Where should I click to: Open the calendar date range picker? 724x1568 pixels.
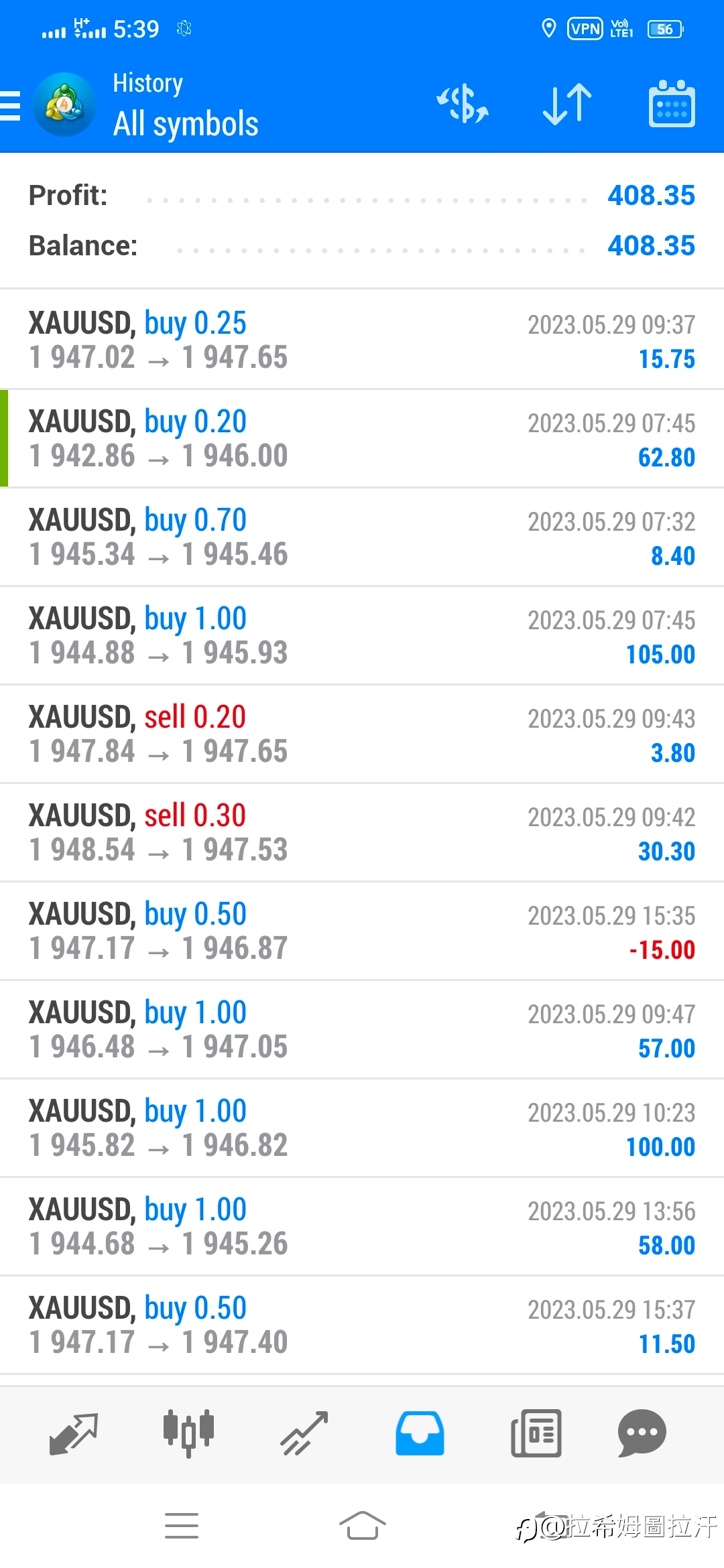point(672,104)
